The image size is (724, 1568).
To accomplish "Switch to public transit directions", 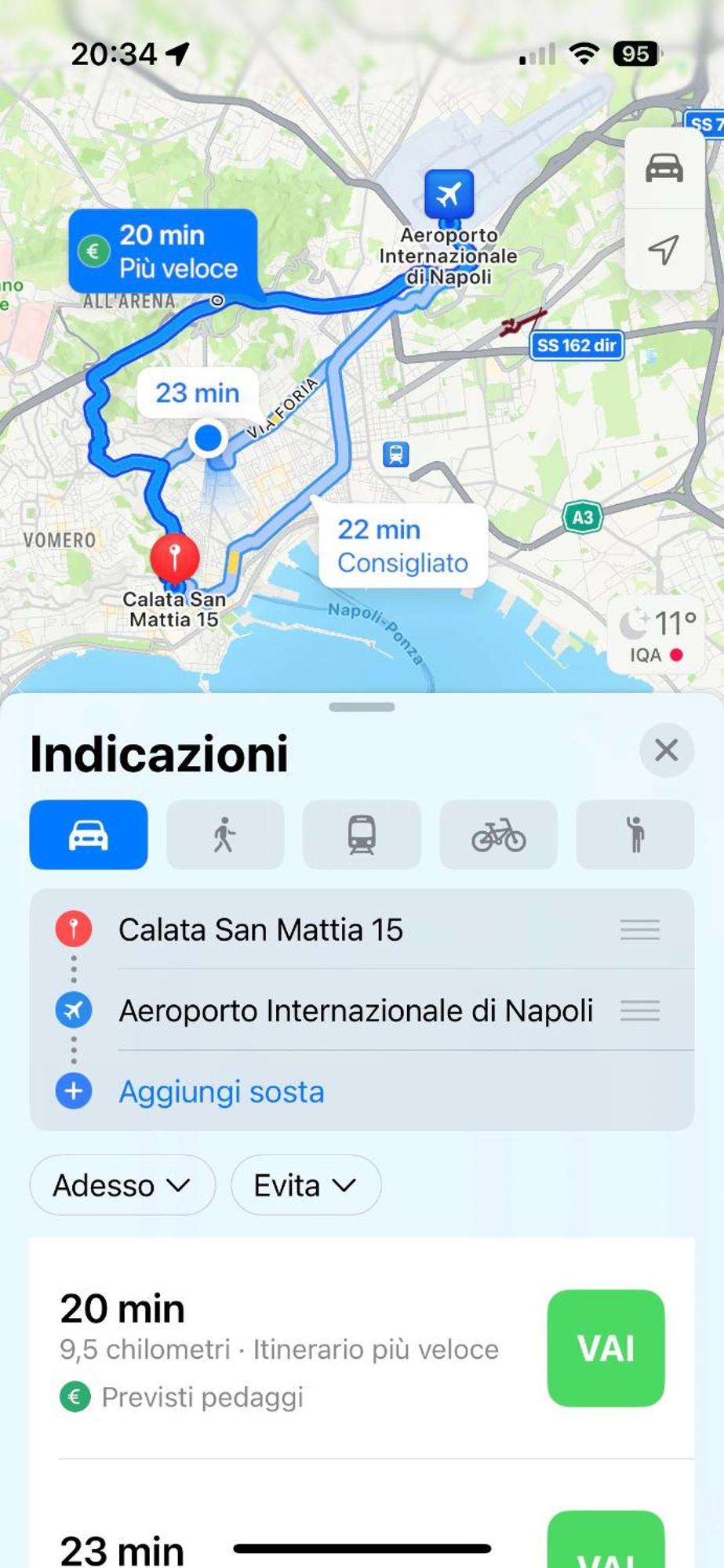I will [x=362, y=835].
